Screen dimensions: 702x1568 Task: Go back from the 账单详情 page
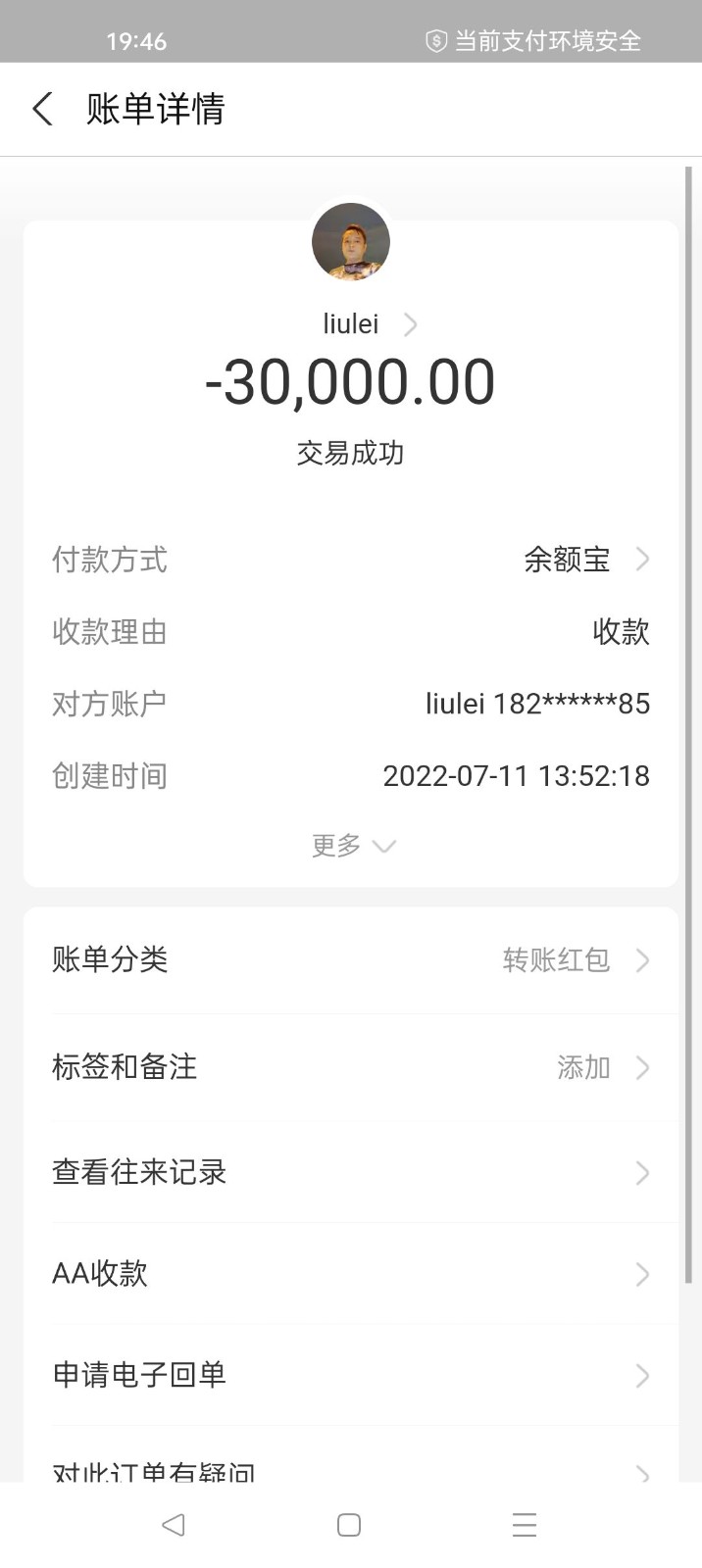click(43, 109)
